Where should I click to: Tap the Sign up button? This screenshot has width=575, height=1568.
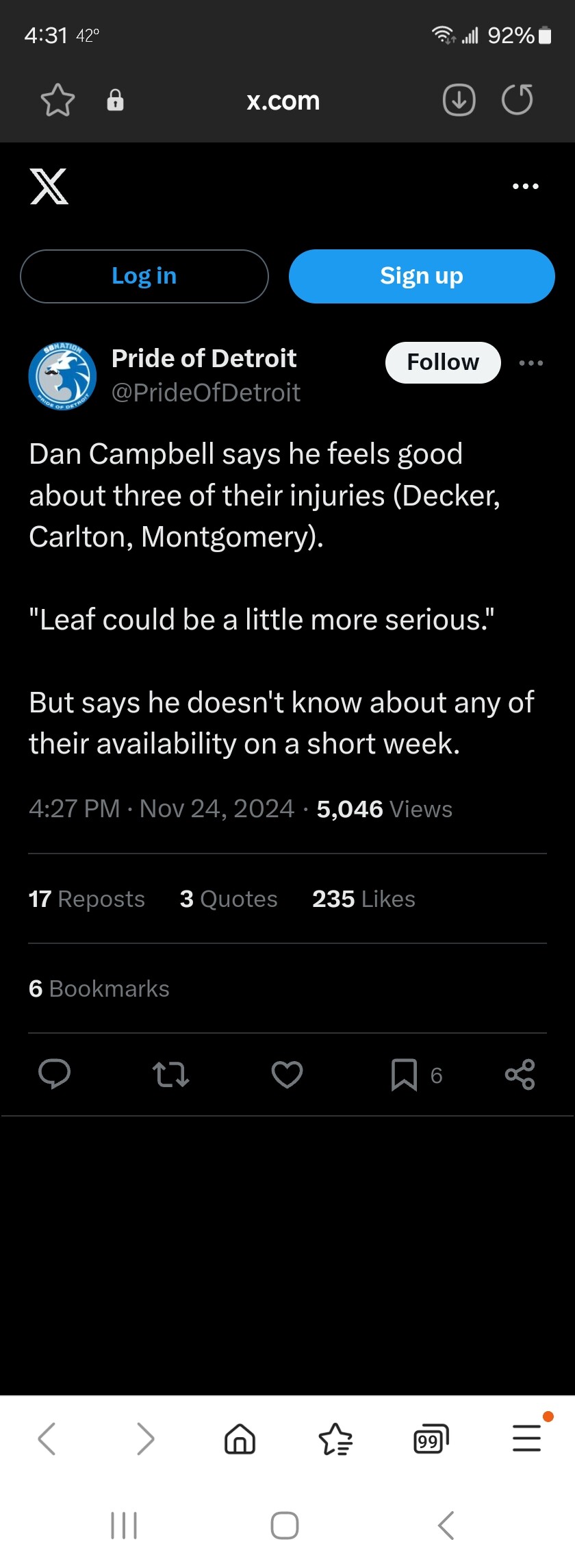[422, 276]
